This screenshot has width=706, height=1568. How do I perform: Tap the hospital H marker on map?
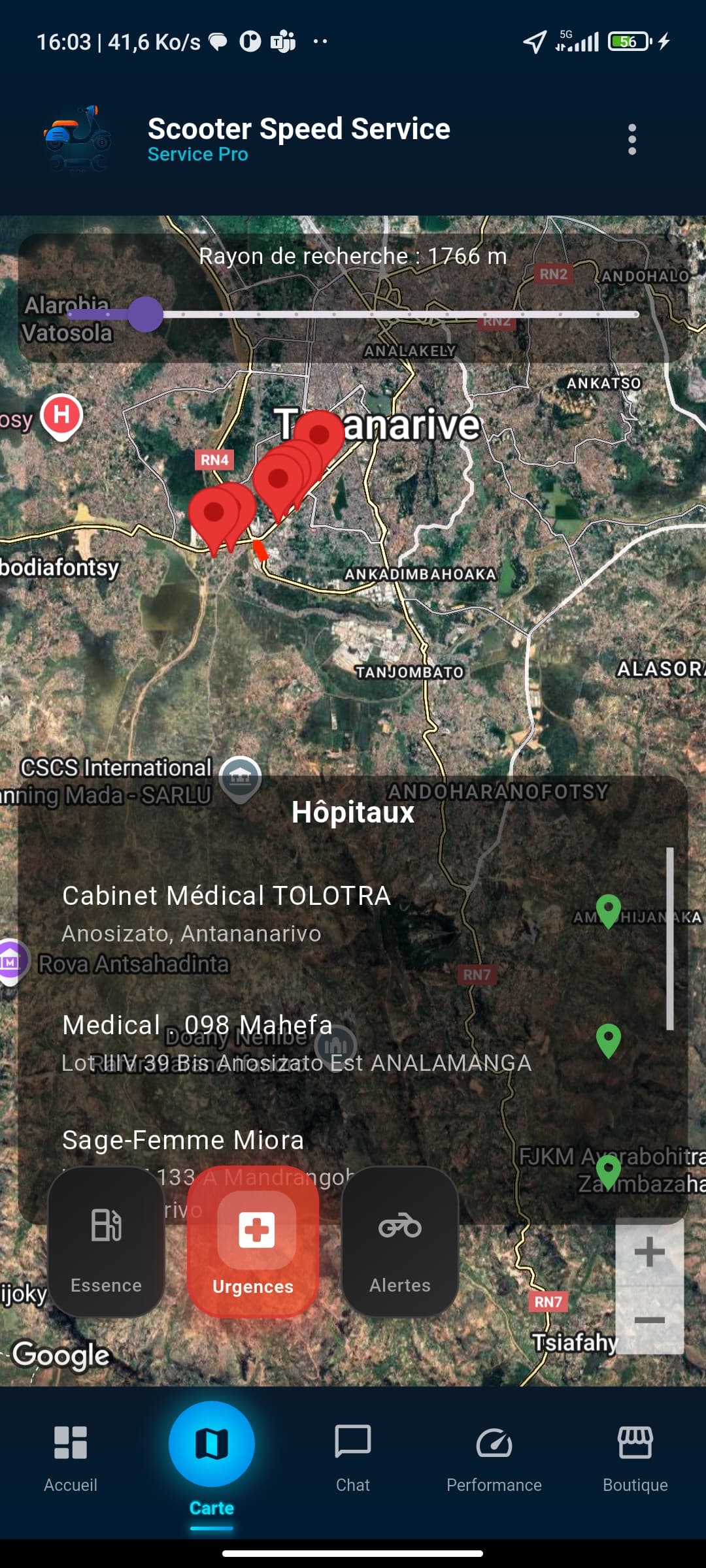(x=61, y=415)
